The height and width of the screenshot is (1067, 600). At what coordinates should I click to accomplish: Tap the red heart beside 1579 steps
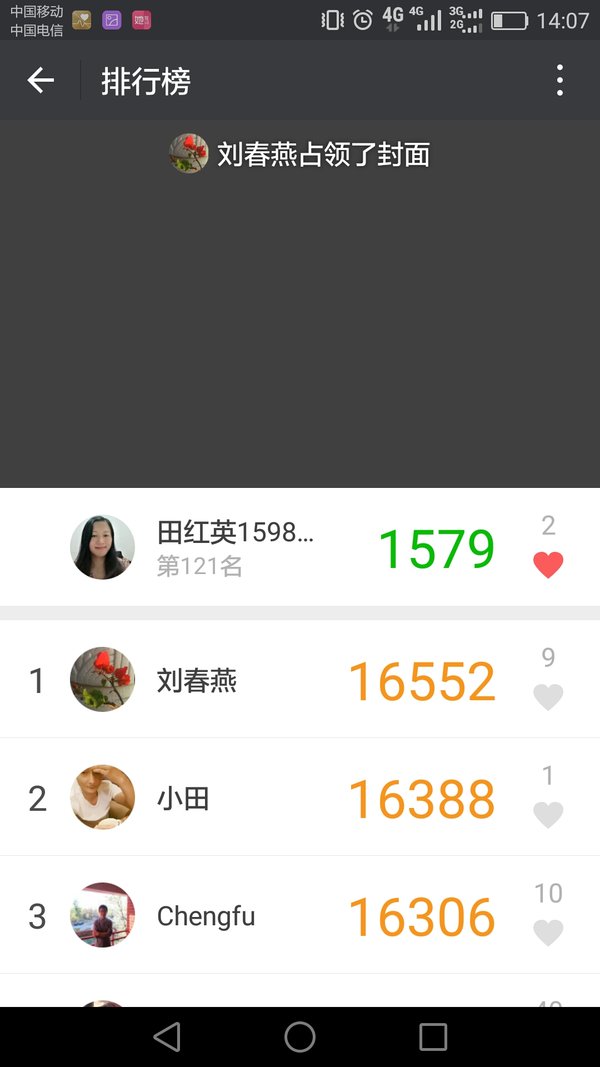[548, 565]
